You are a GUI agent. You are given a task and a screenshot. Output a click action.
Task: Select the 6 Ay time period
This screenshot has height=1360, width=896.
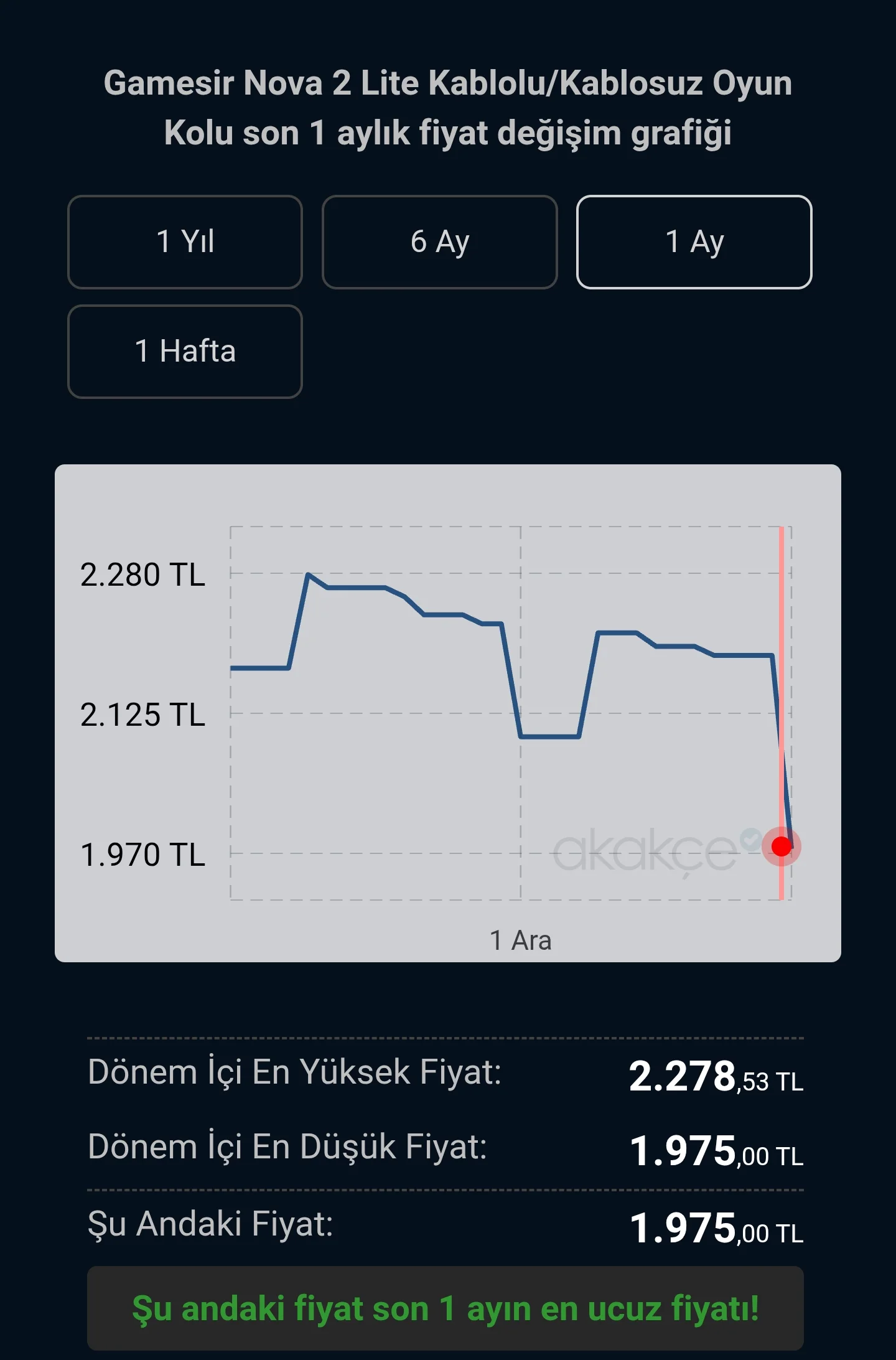tap(439, 242)
